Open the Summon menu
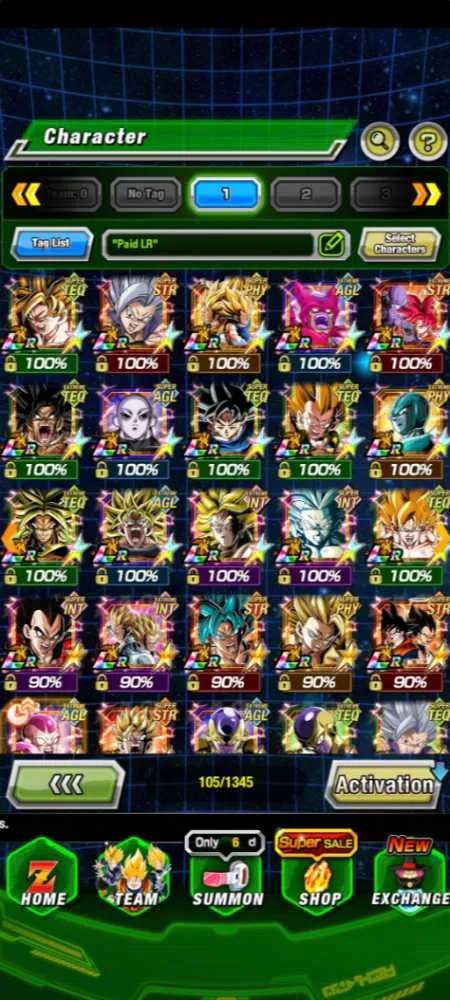 pos(228,874)
